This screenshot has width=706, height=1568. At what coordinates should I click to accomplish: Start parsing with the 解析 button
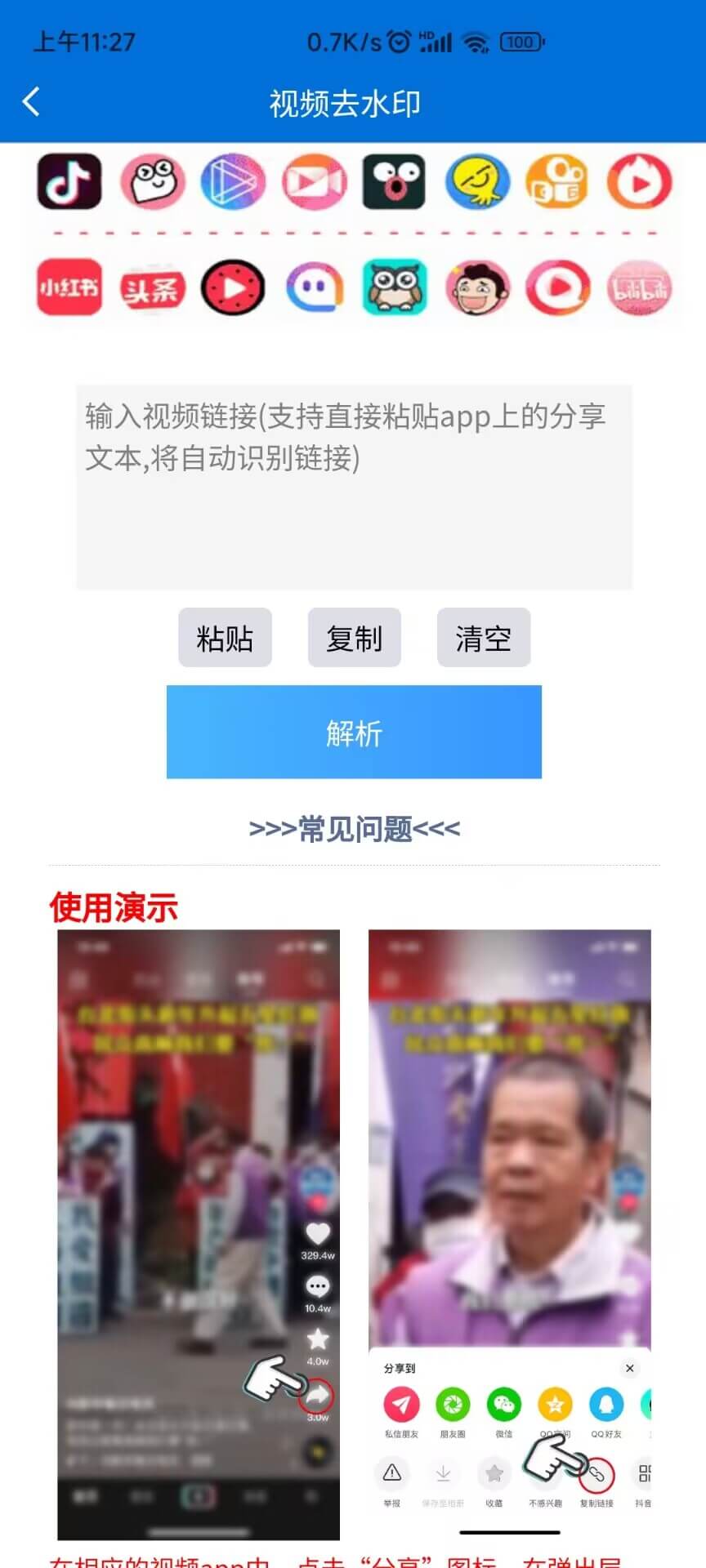point(354,733)
